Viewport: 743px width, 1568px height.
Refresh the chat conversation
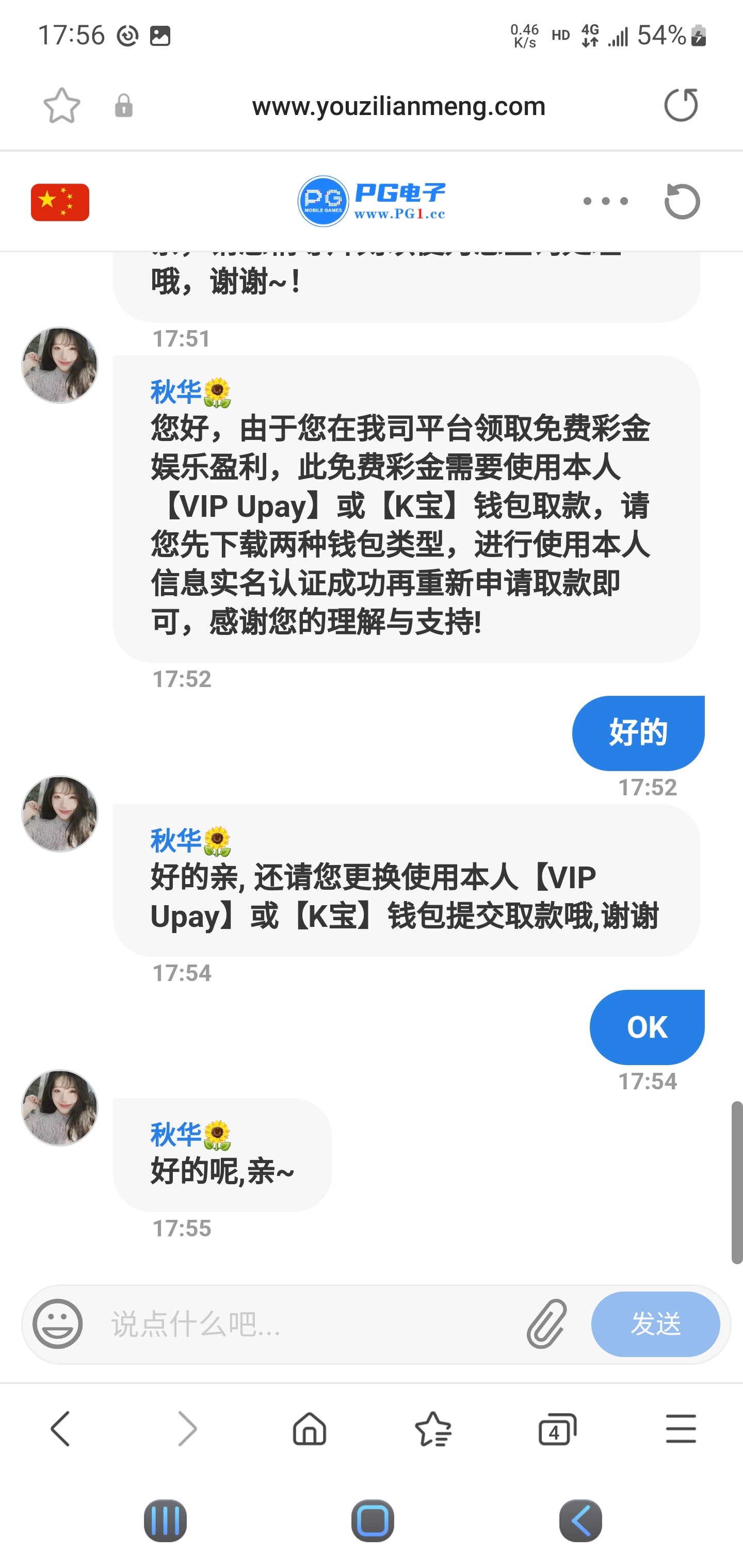682,201
